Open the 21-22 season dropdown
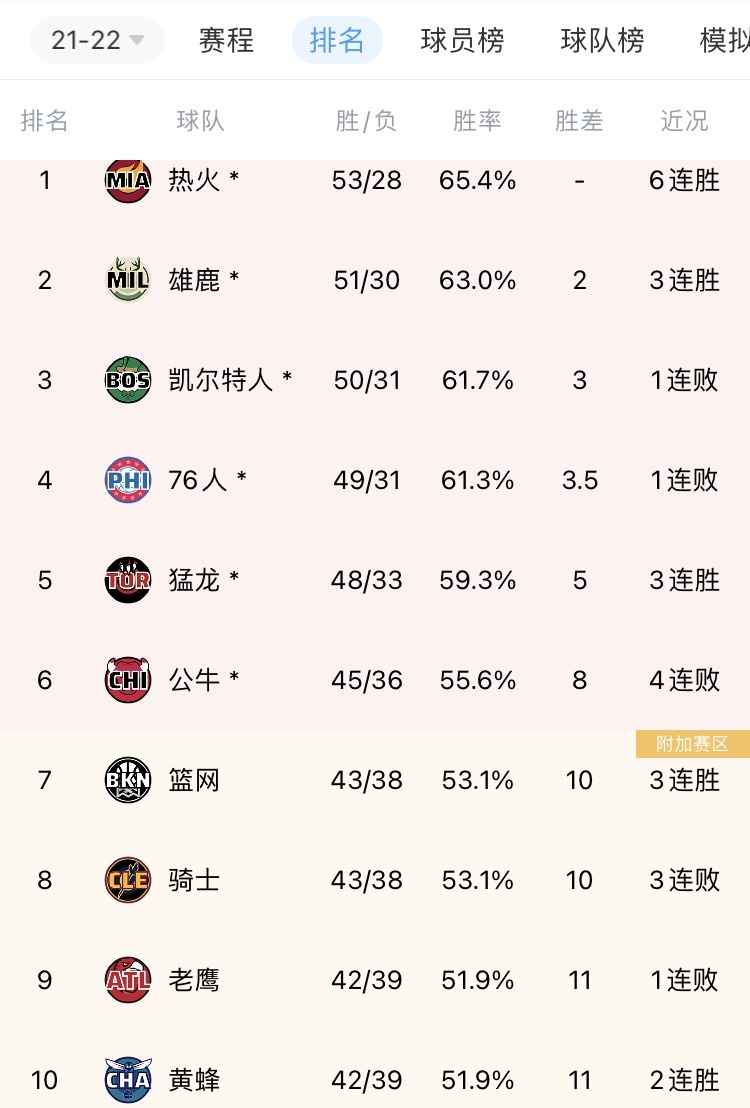The image size is (750, 1108). tap(97, 40)
